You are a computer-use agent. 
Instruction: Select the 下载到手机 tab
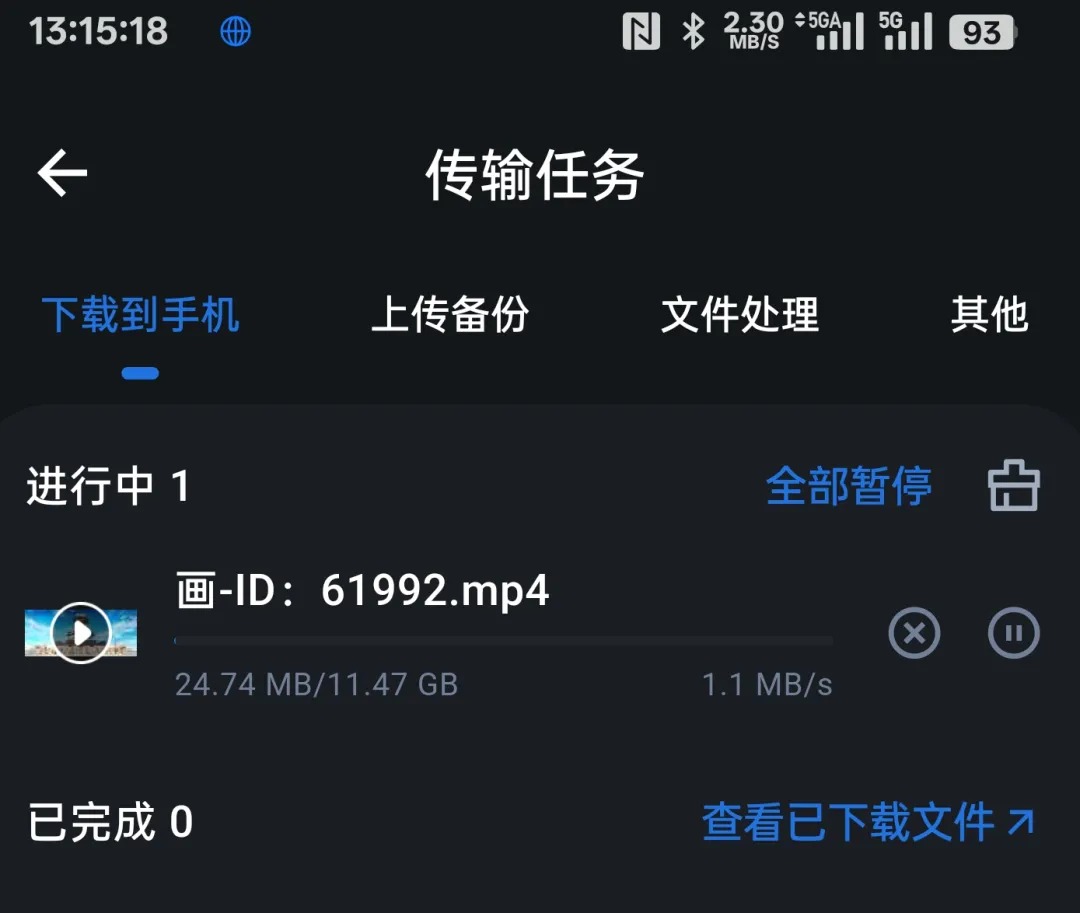[x=140, y=315]
